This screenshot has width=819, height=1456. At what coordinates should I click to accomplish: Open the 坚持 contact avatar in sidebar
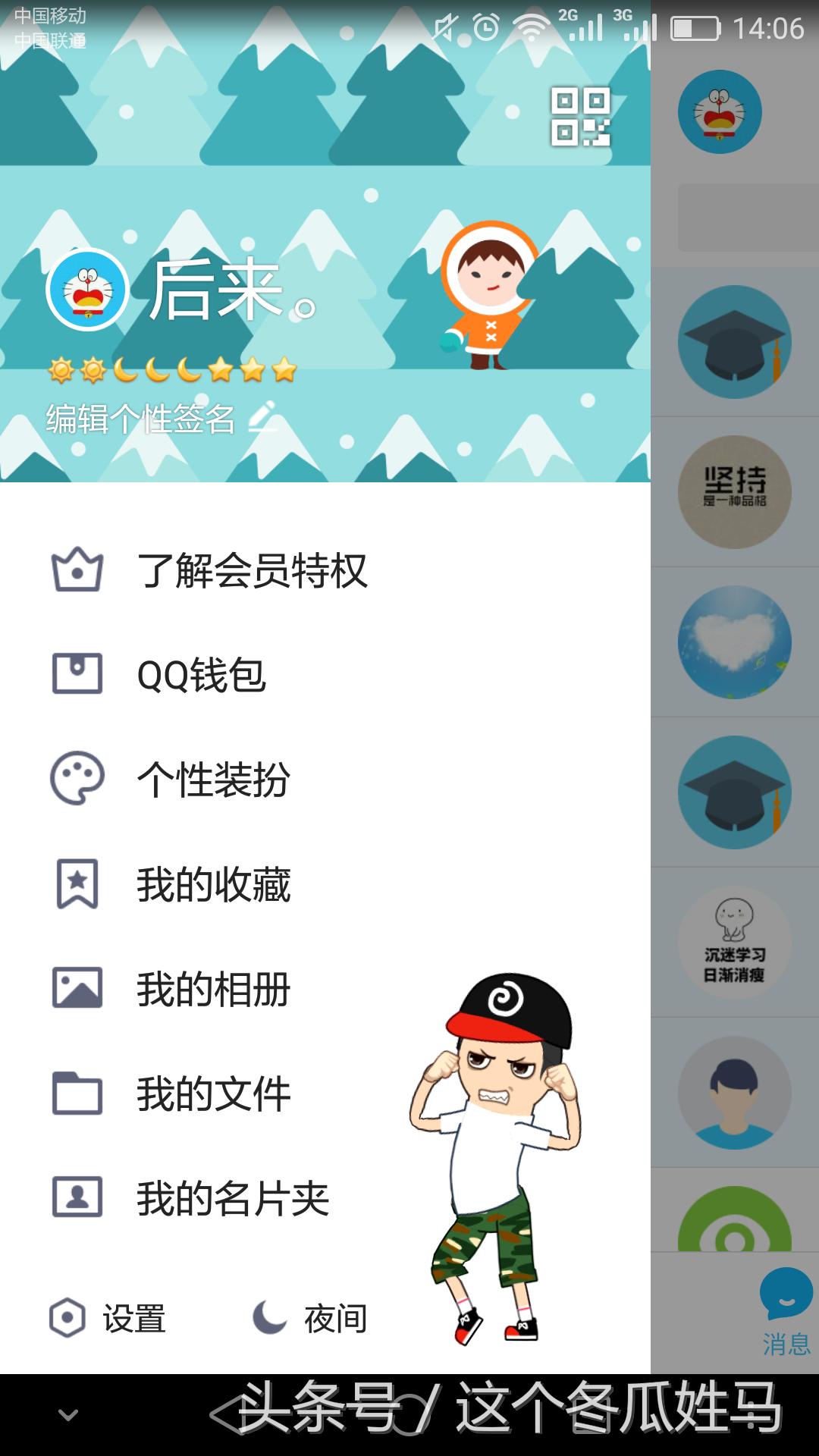pos(733,491)
